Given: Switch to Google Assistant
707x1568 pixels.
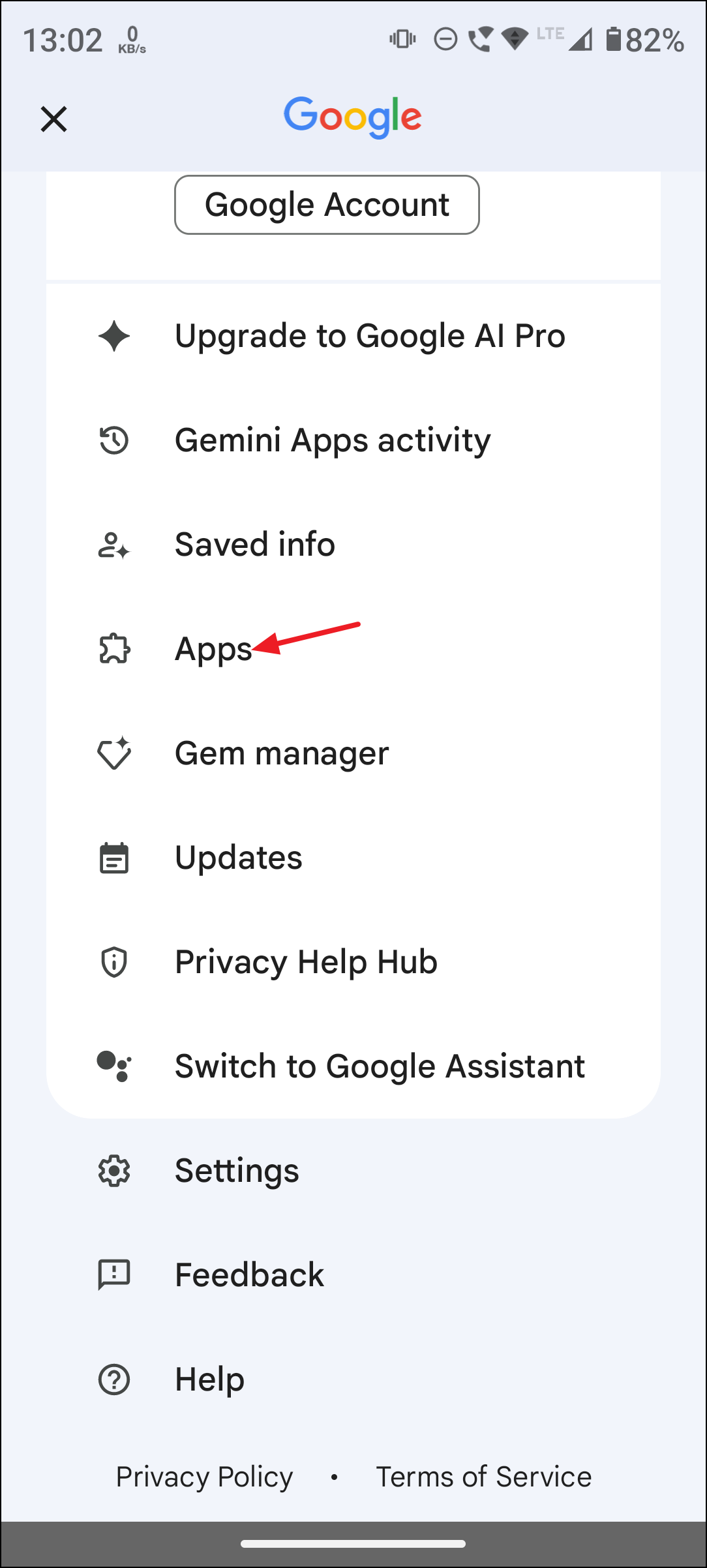Looking at the screenshot, I should 380,1066.
